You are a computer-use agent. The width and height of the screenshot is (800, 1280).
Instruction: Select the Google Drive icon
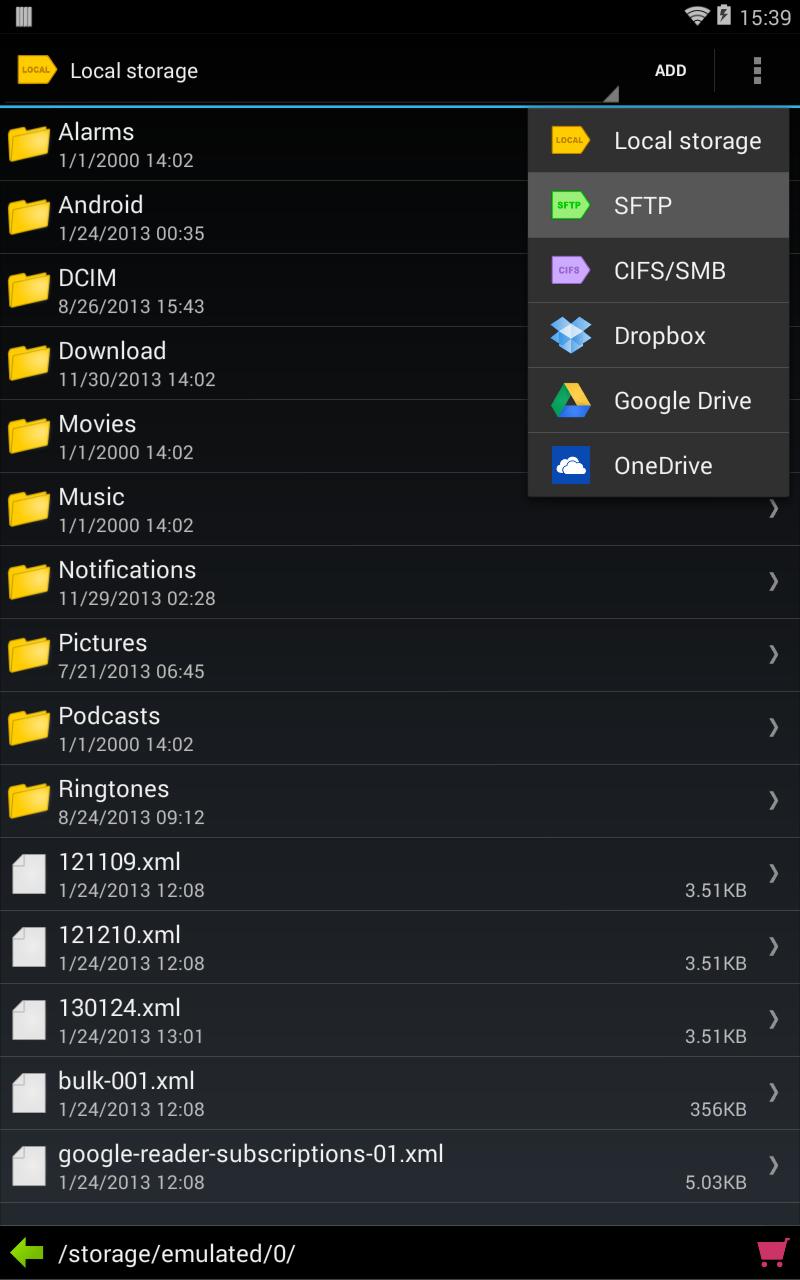click(x=568, y=400)
